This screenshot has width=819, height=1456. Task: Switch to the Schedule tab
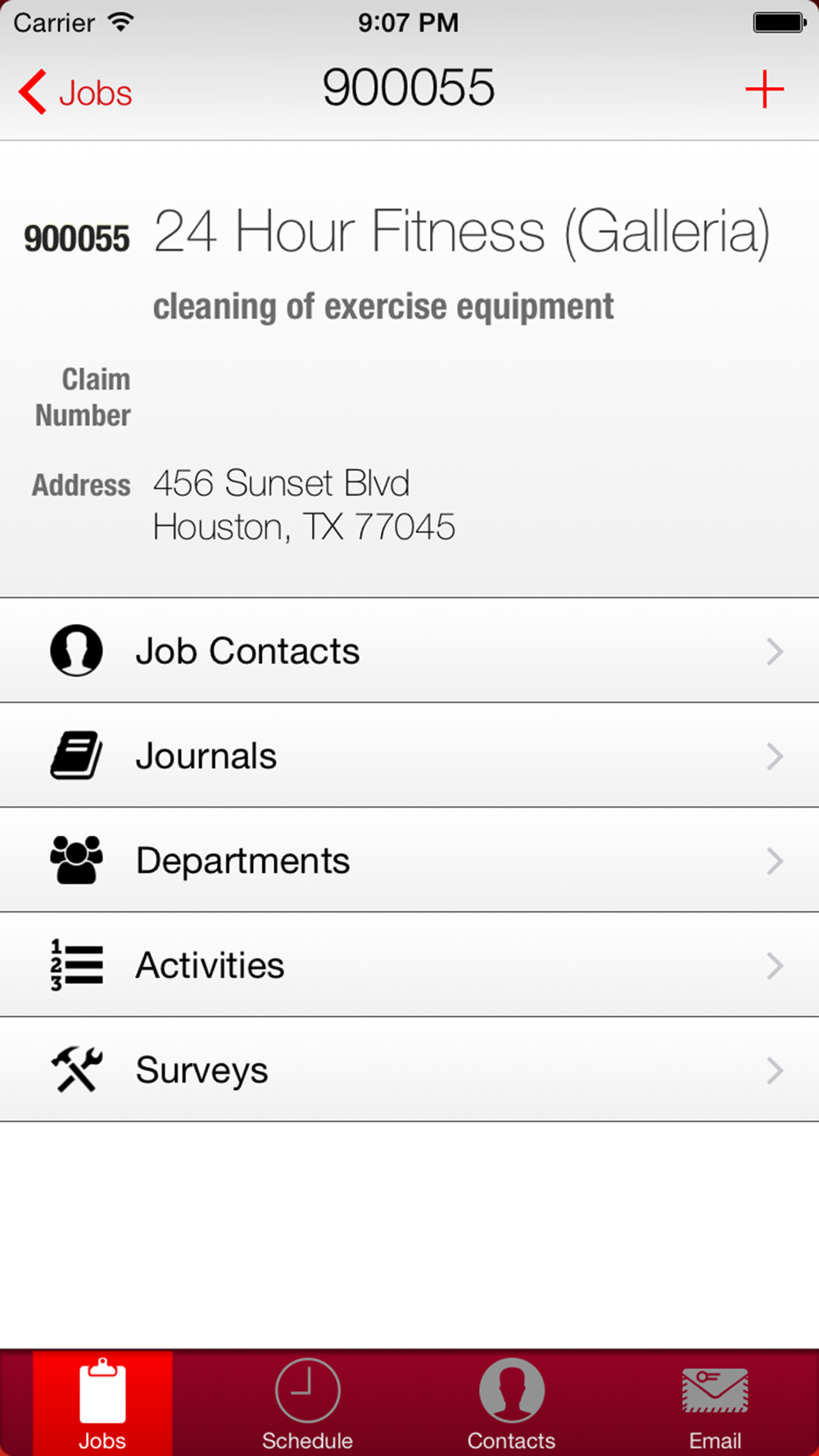tap(307, 1404)
